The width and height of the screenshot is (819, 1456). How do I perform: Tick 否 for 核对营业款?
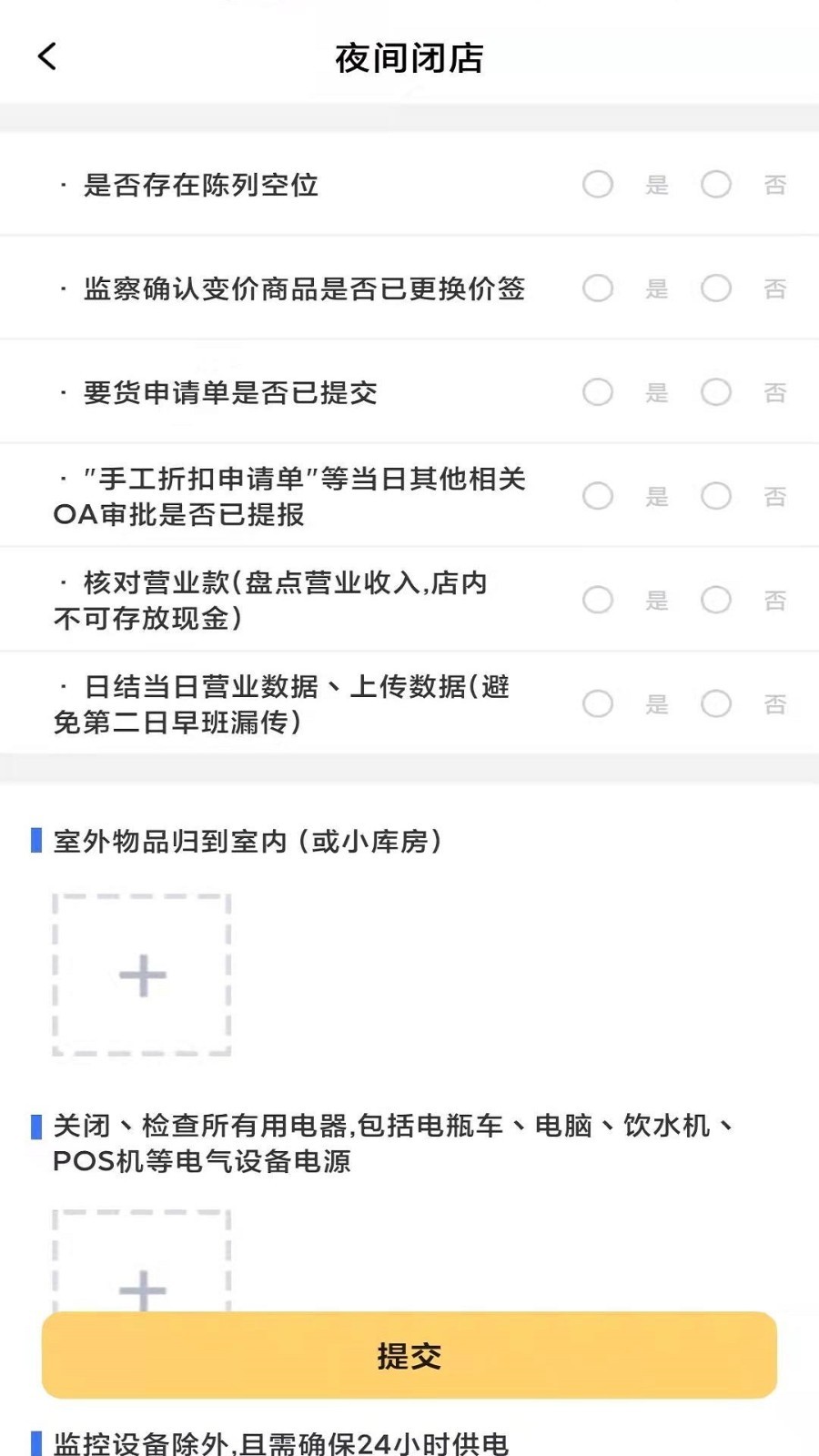point(716,600)
